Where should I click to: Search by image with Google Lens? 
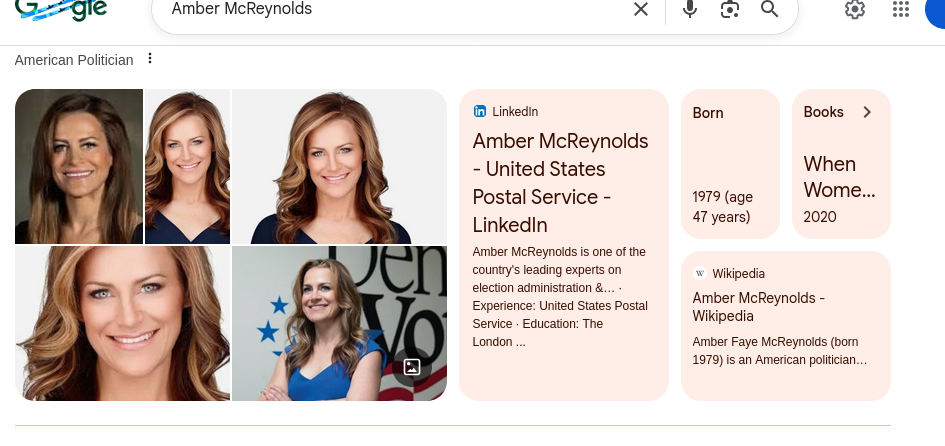(x=730, y=9)
